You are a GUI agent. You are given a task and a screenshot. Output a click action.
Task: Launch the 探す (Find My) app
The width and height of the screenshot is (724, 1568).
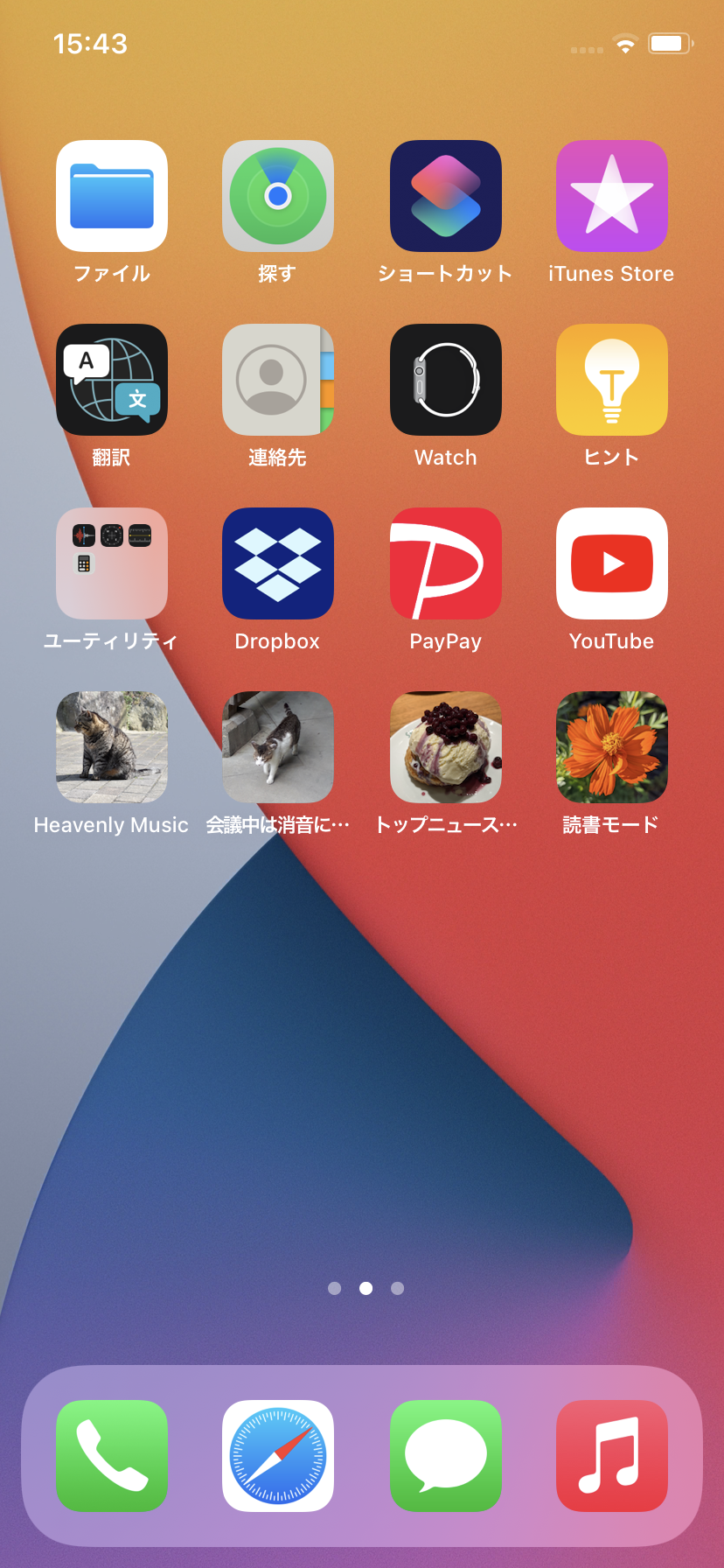pyautogui.click(x=278, y=196)
